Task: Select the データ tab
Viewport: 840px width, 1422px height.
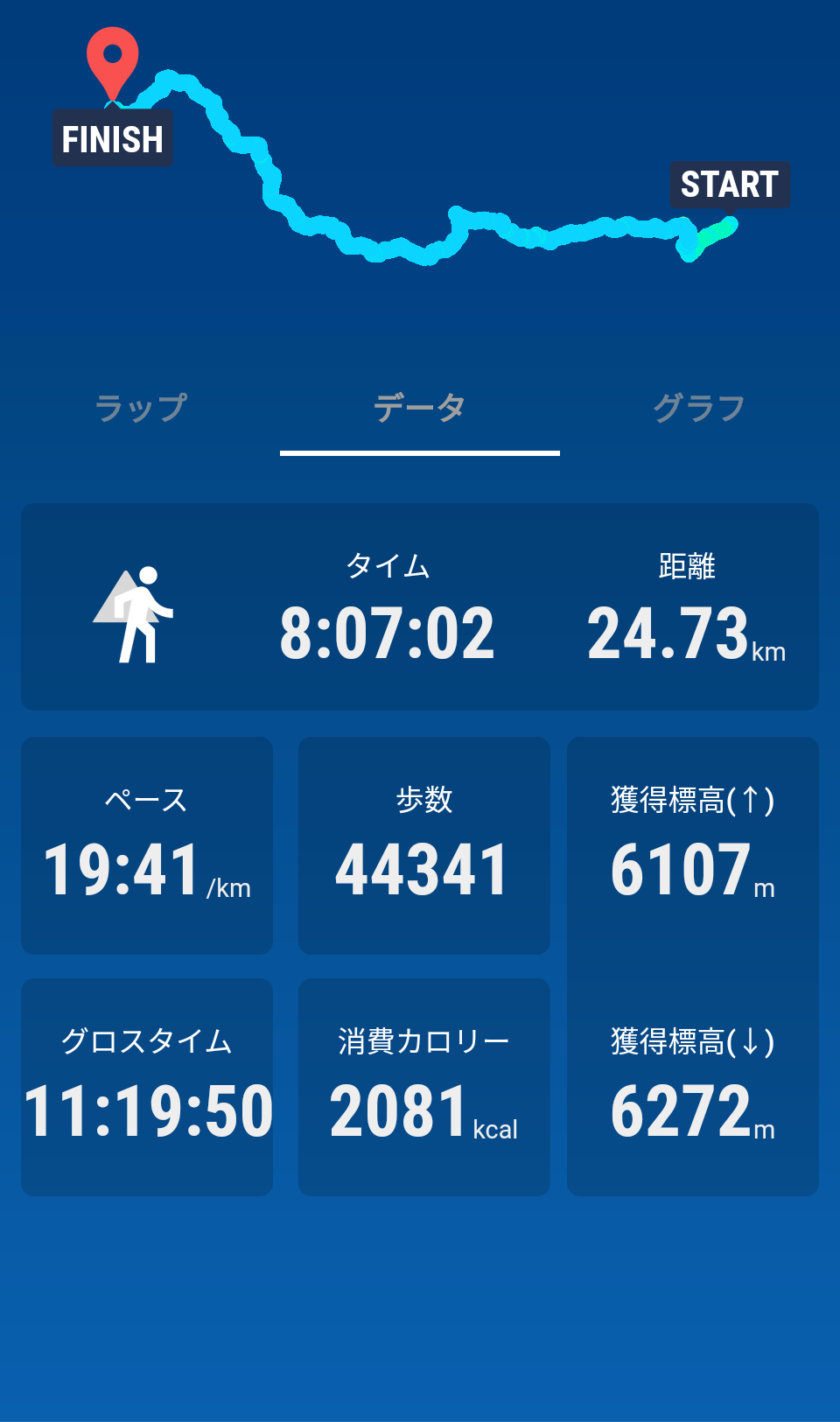Action: 420,408
